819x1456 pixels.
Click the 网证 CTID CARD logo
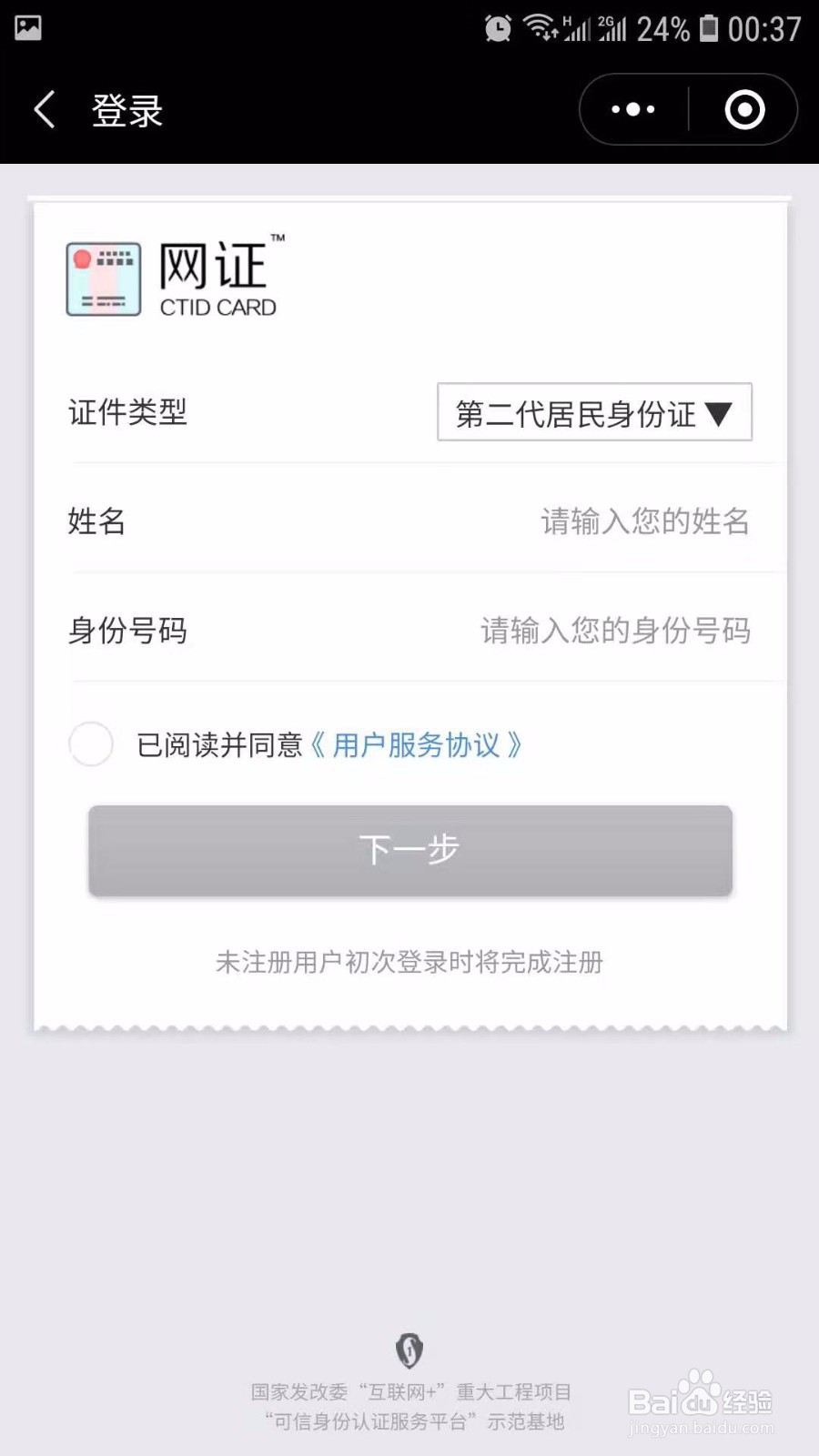(173, 276)
